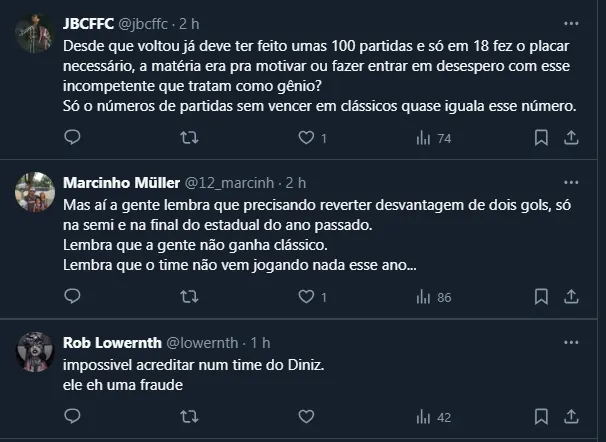Like Rob Lowernth's tweet
This screenshot has height=442, width=606.
305,417
